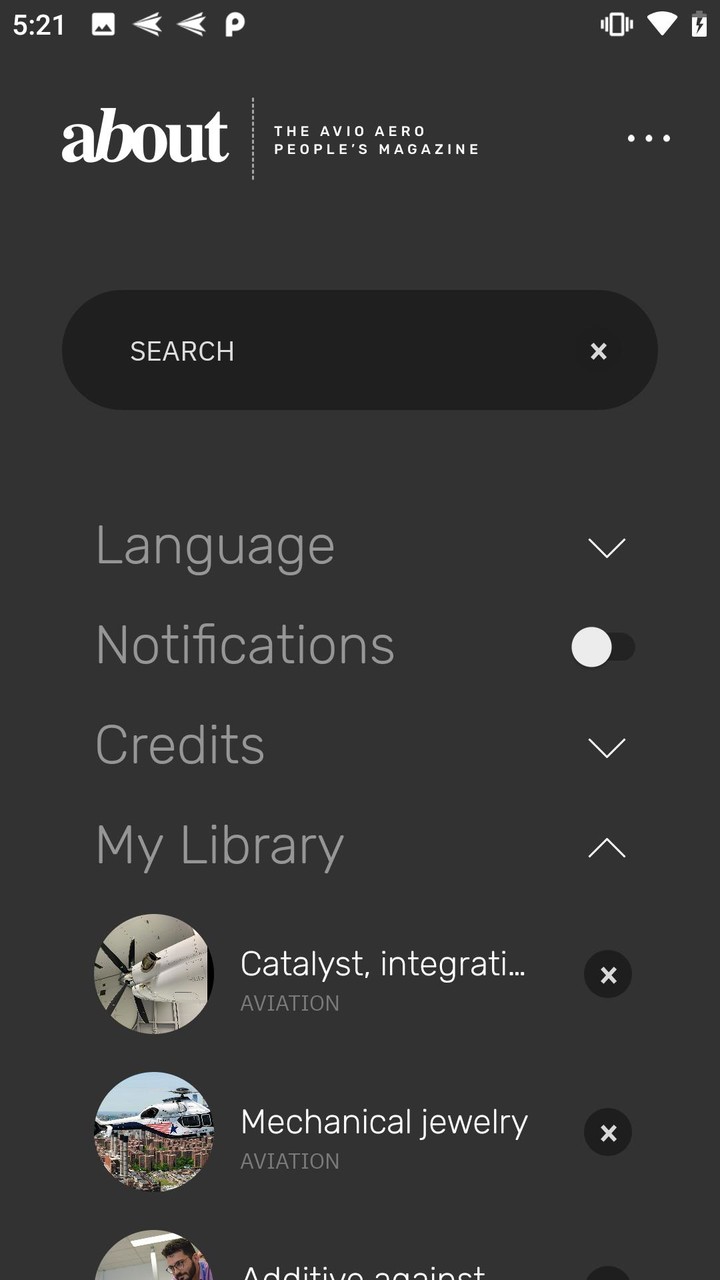Screen dimensions: 720x1280
Task: Tap the SEARCH input field
Action: click(x=340, y=351)
